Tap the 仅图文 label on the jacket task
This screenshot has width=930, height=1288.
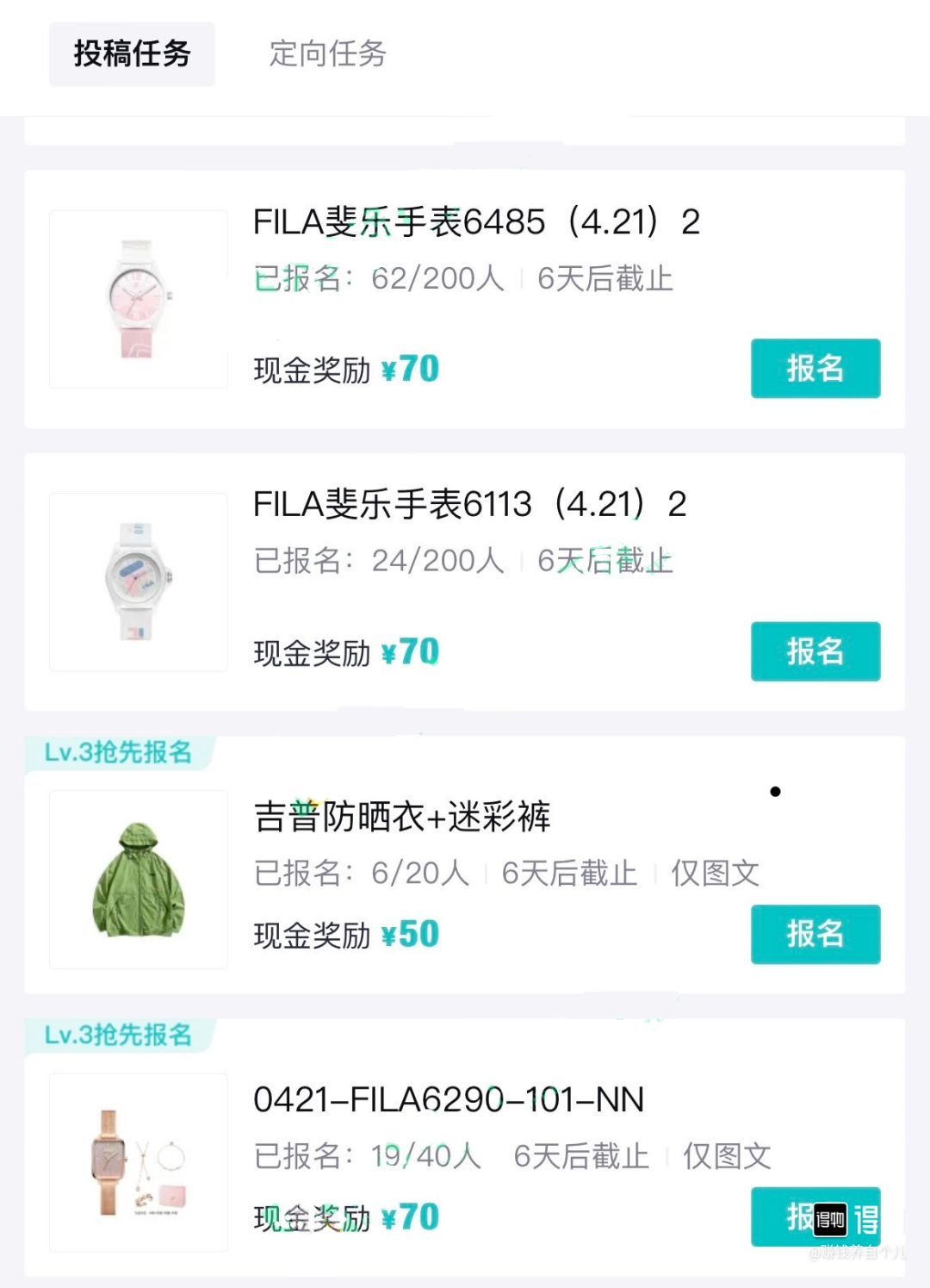coord(714,874)
